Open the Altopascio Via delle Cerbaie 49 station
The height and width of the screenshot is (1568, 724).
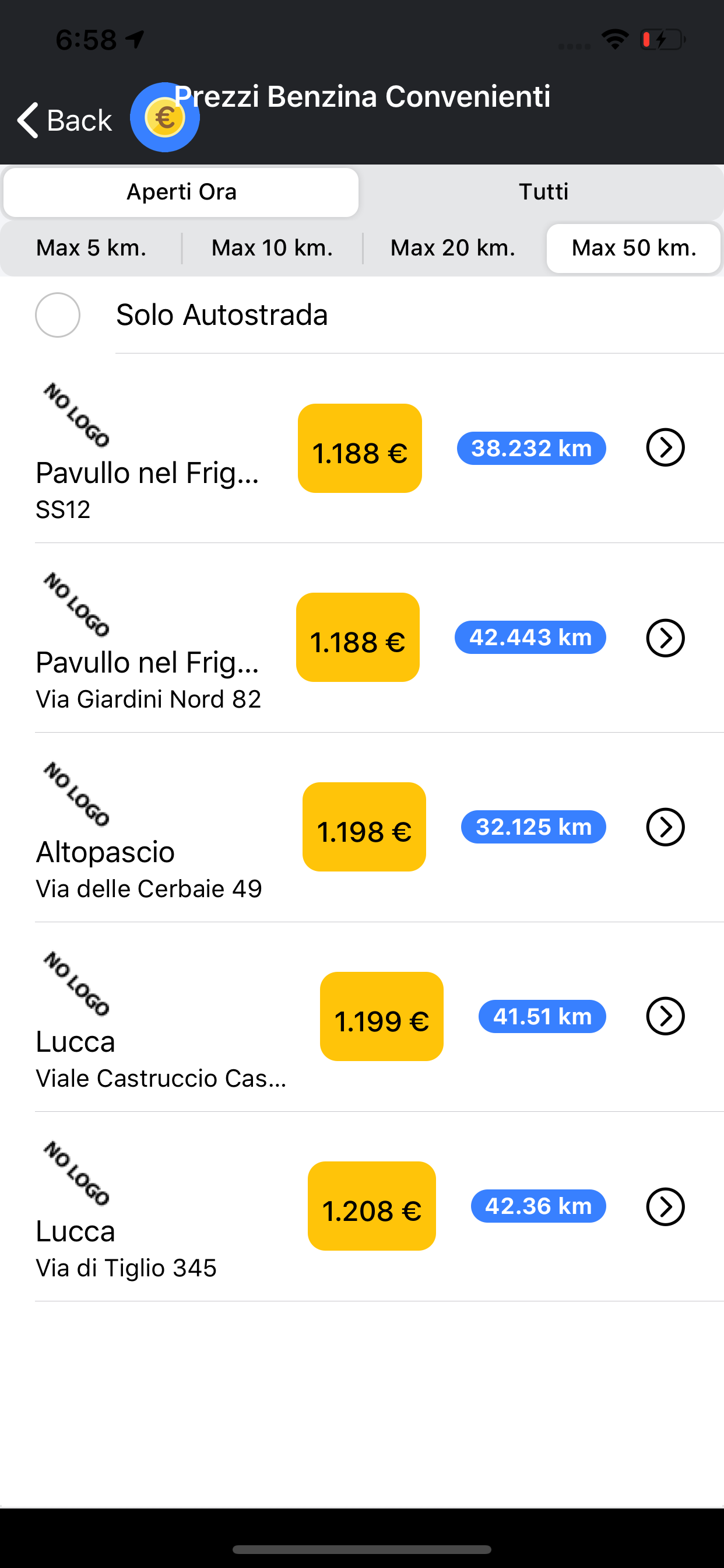coord(362,828)
